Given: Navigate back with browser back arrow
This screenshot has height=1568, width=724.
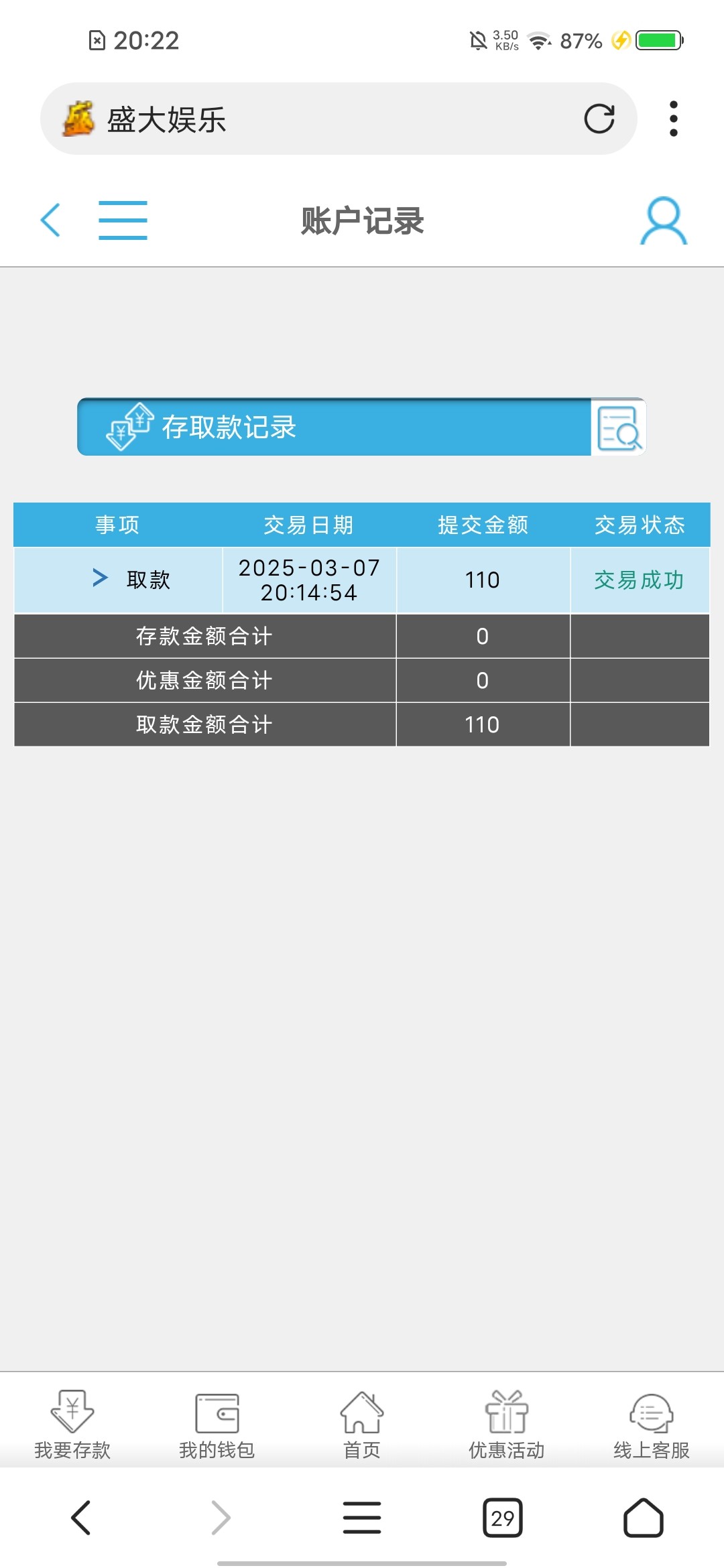Looking at the screenshot, I should [x=81, y=1518].
